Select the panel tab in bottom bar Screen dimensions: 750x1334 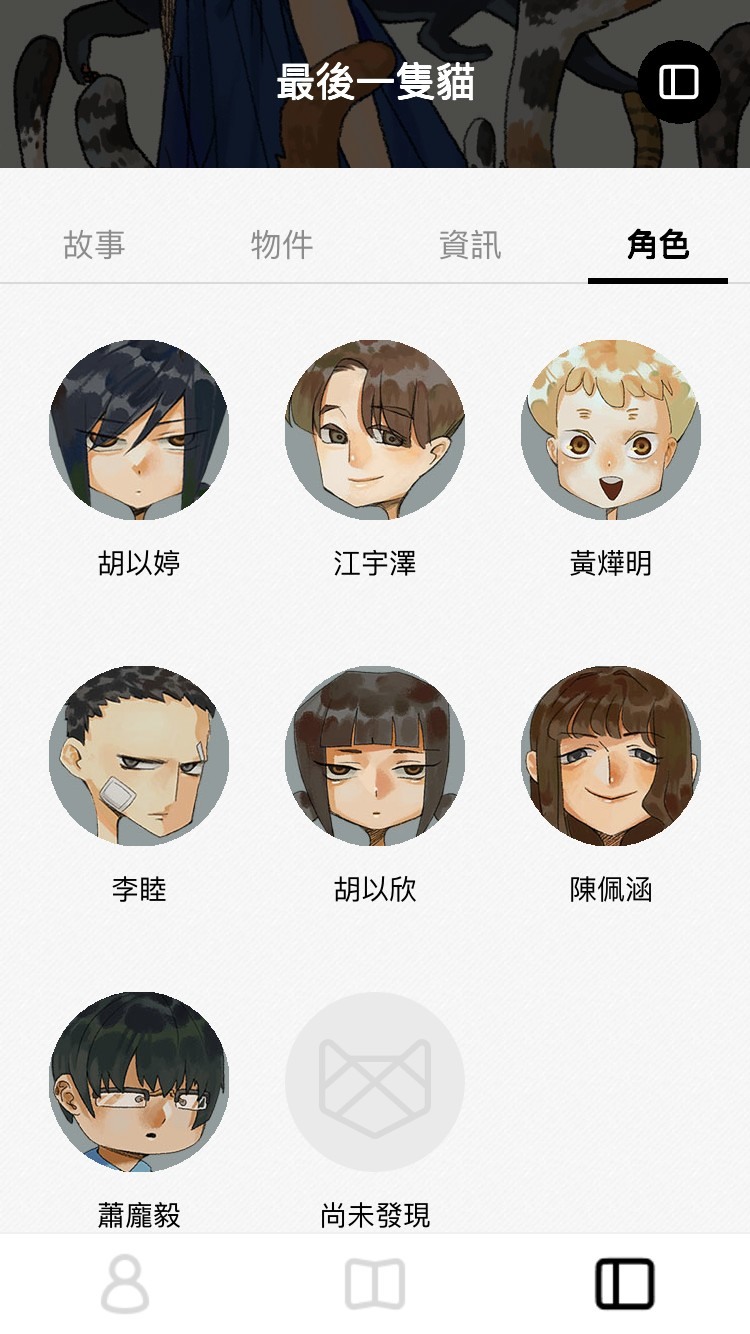pos(625,1284)
